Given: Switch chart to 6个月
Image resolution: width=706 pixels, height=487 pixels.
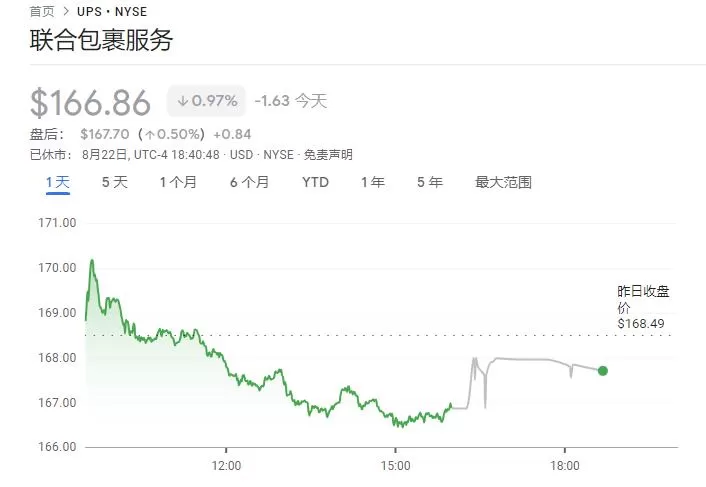Looking at the screenshot, I should click(249, 182).
